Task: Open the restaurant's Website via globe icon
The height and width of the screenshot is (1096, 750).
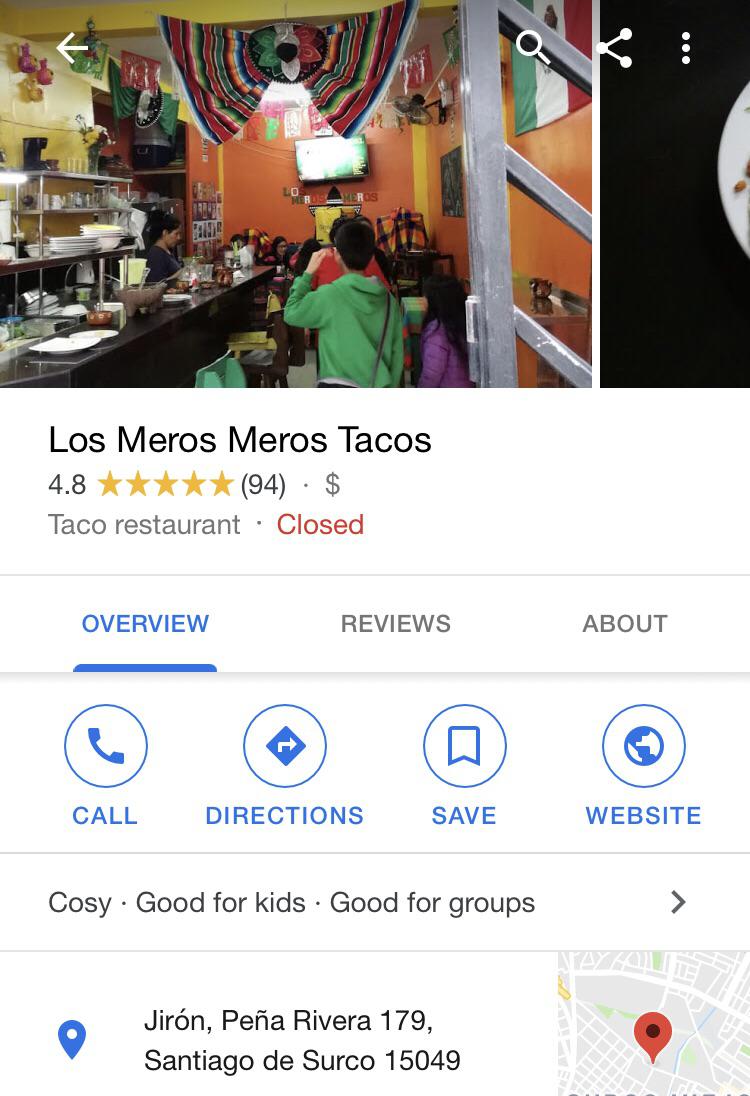Action: pyautogui.click(x=643, y=745)
